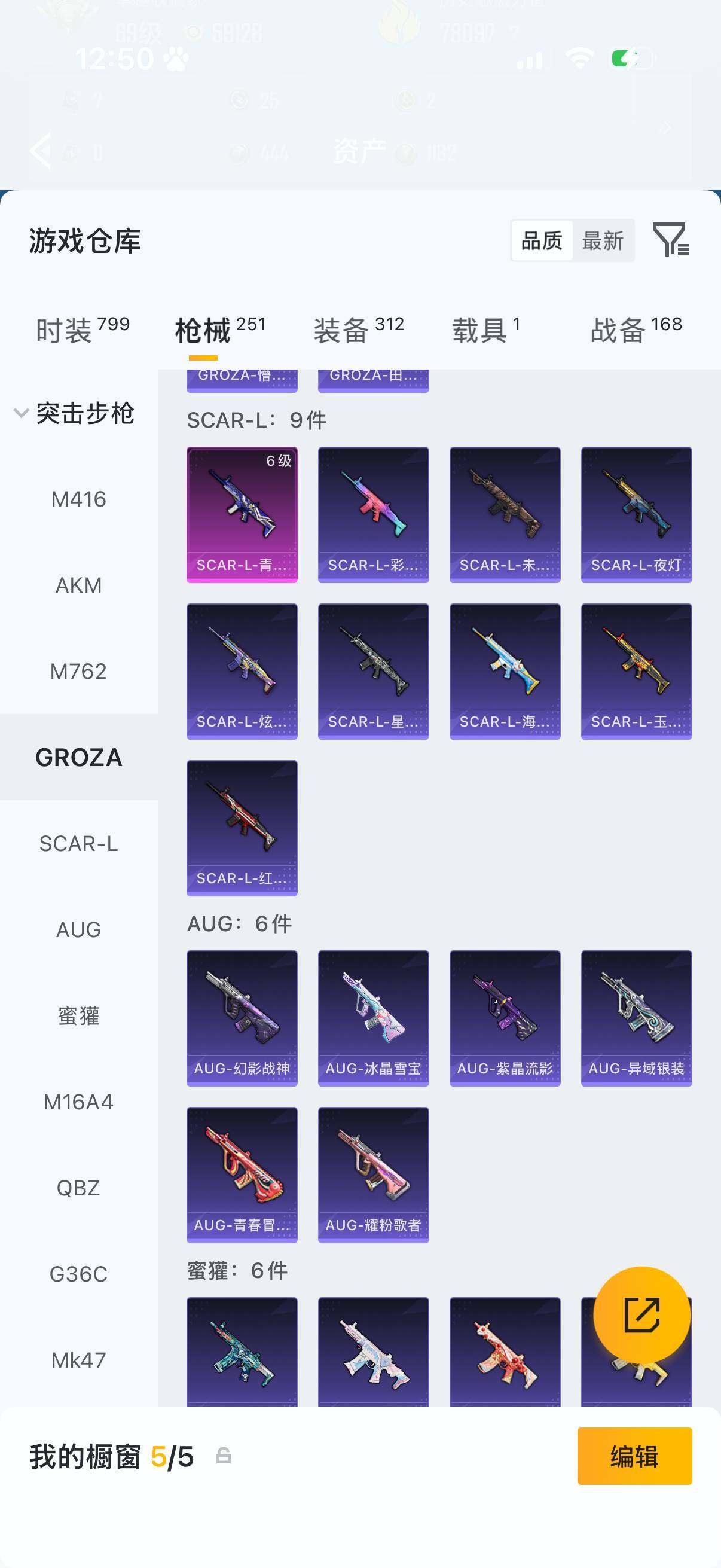Open the filter icon next to 最新
Screen dimensions: 721x1568
pyautogui.click(x=670, y=240)
